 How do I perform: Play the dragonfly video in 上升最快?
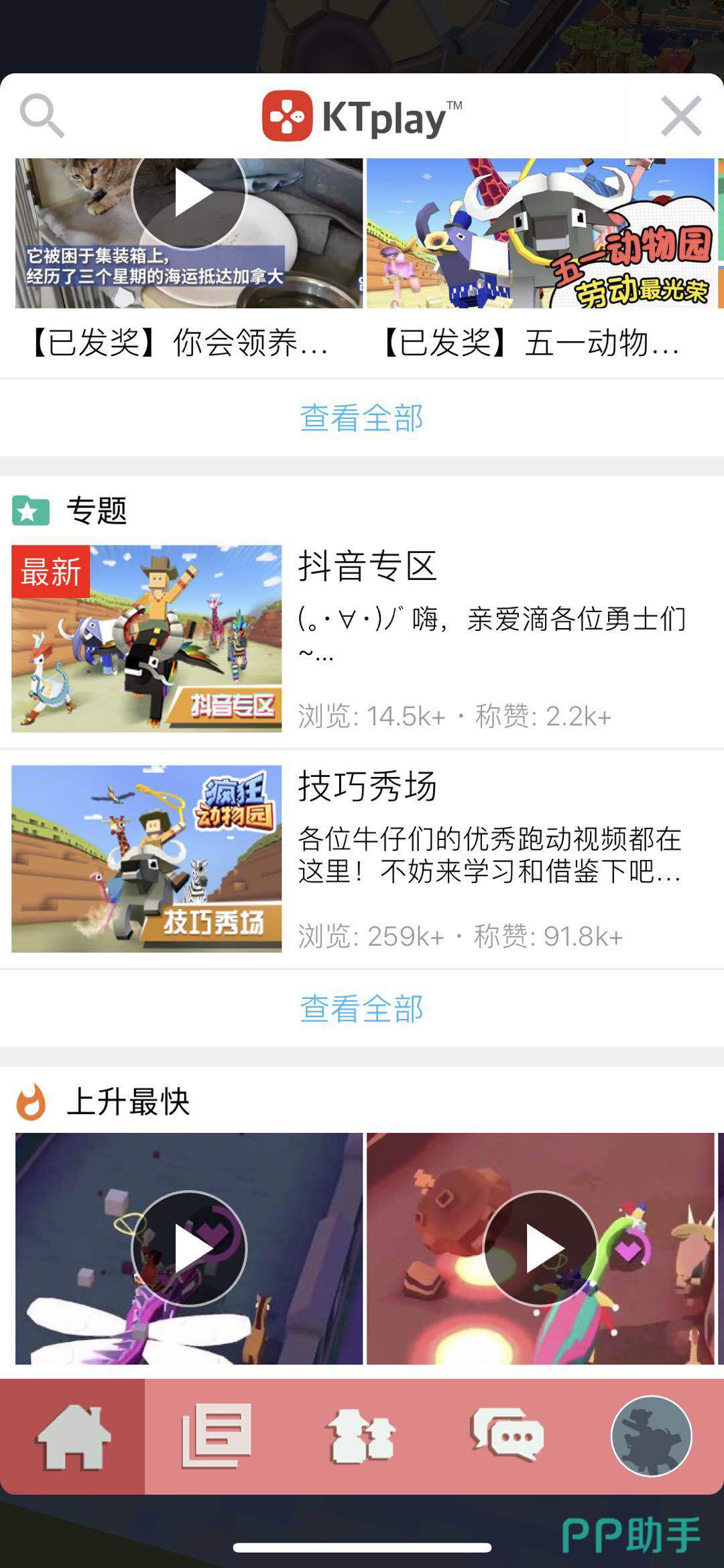(189, 1248)
